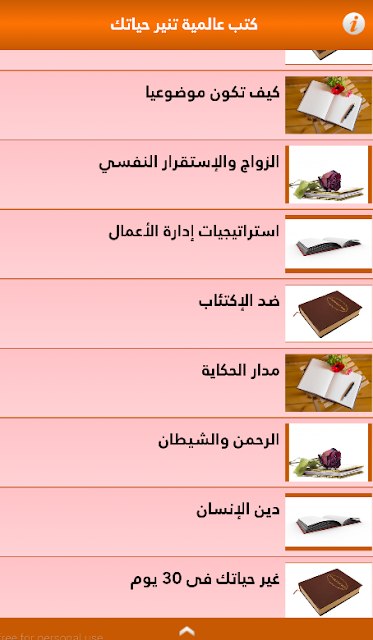Open غير حياتك فى 30 يوم
Viewport: 373px width, 640px height.
pyautogui.click(x=186, y=587)
